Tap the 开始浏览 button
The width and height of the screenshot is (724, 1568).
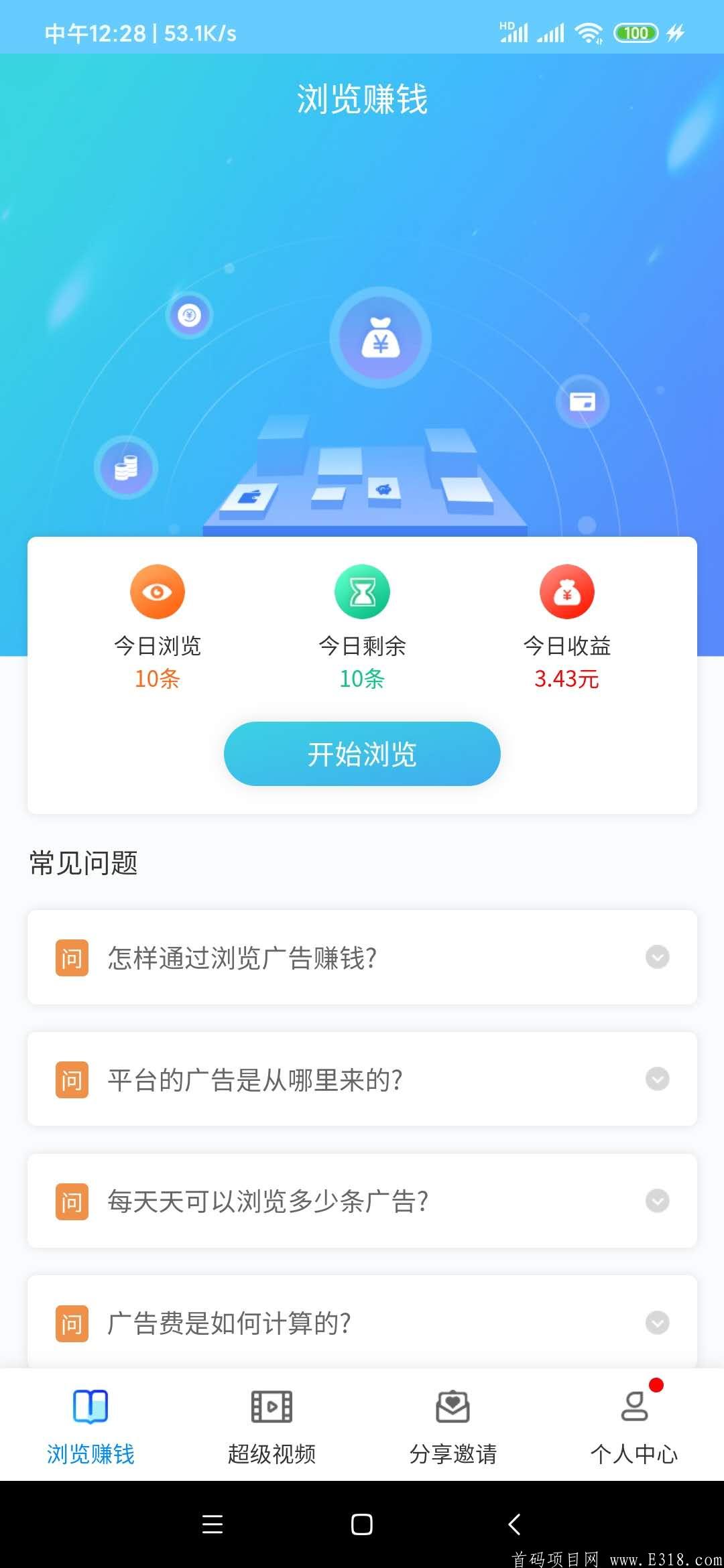coord(361,754)
